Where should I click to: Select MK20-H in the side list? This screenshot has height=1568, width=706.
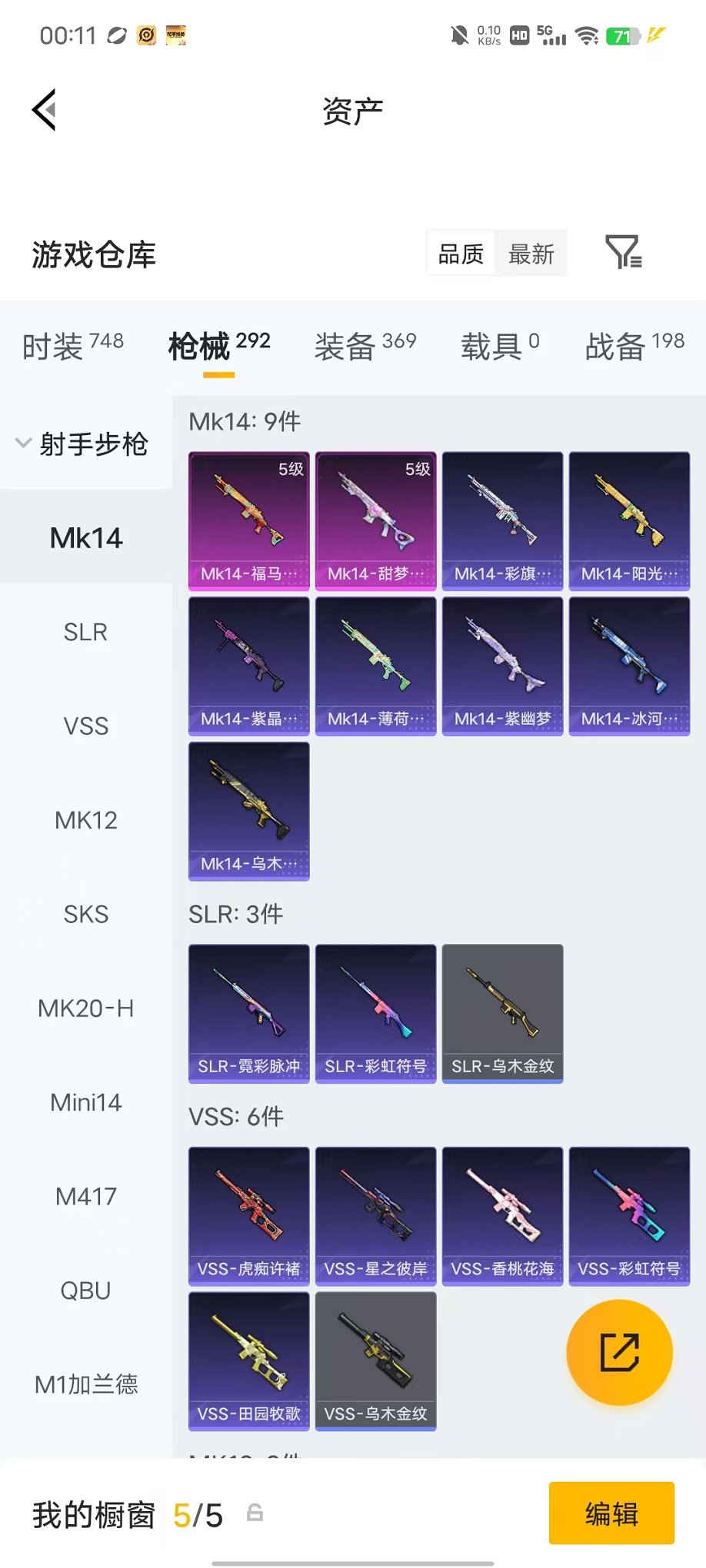[86, 1008]
